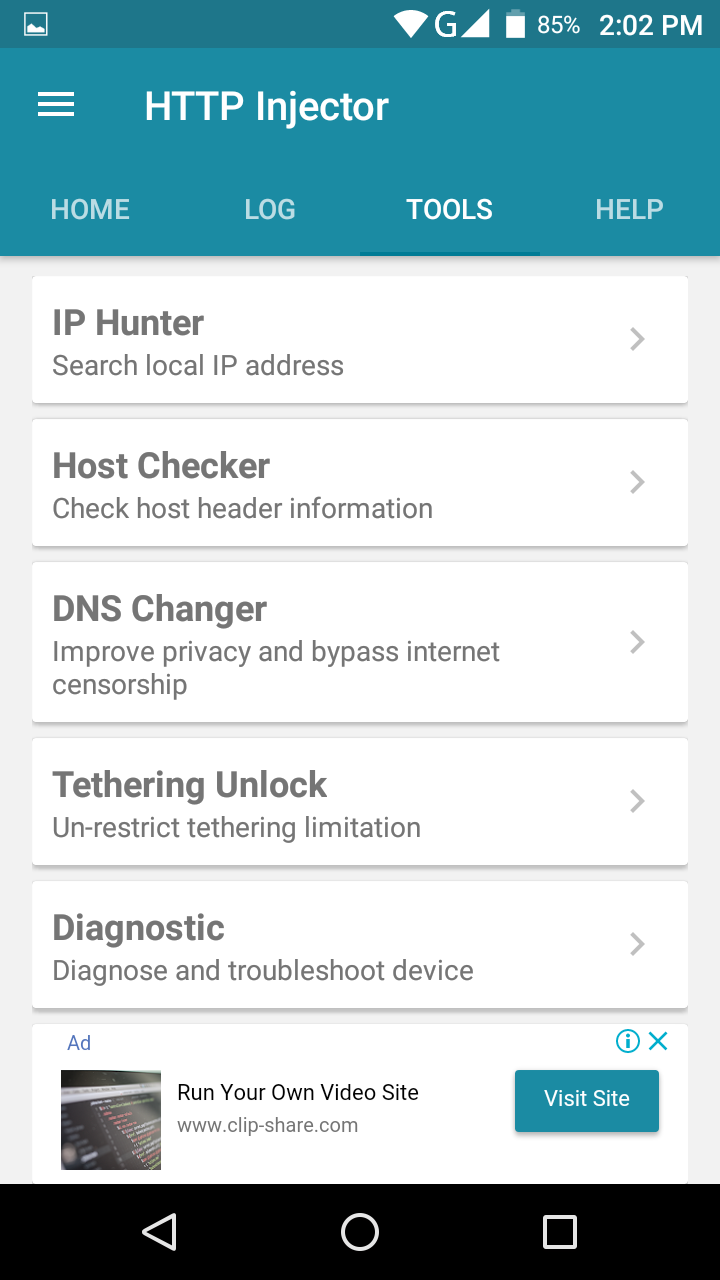
Task: Return to the home screen
Action: [x=360, y=1232]
